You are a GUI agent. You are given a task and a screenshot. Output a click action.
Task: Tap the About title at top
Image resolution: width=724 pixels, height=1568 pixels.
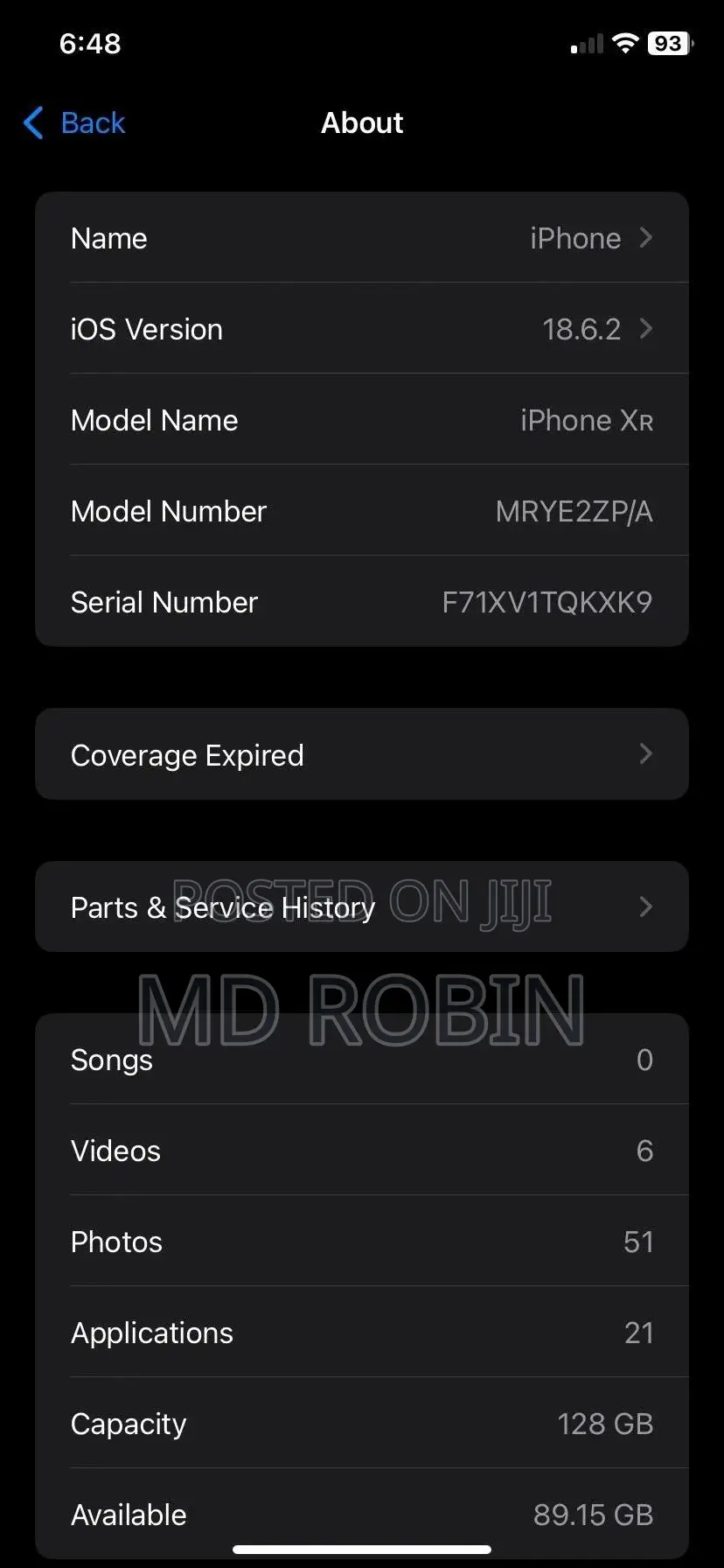pyautogui.click(x=362, y=122)
